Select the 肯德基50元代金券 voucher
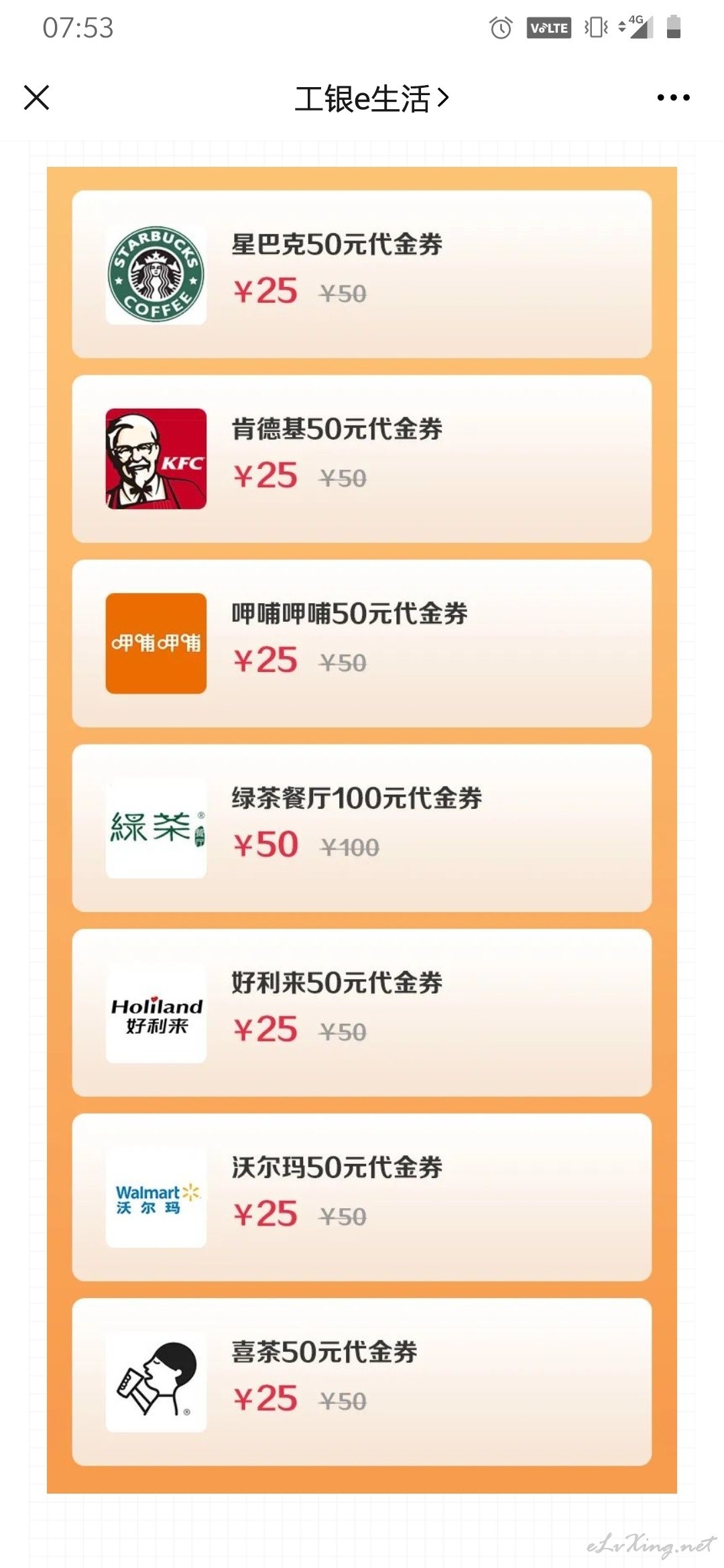Viewport: 724px width, 1568px height. tap(362, 459)
